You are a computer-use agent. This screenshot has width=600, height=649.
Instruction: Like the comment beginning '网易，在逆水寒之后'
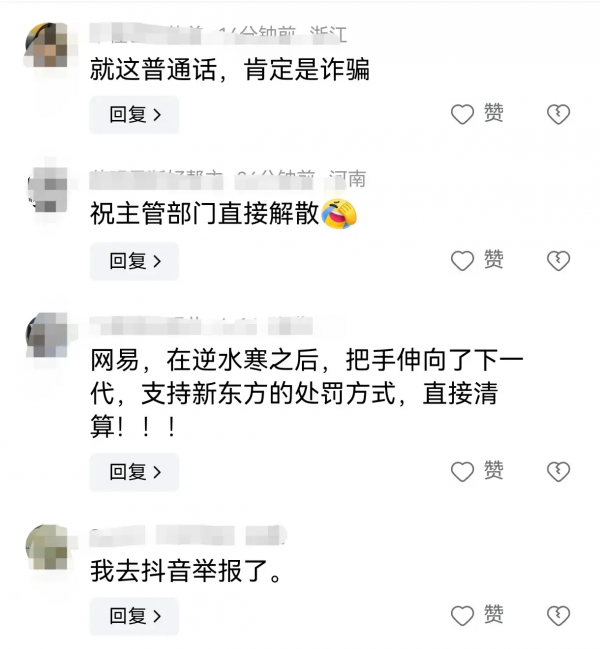click(x=477, y=470)
